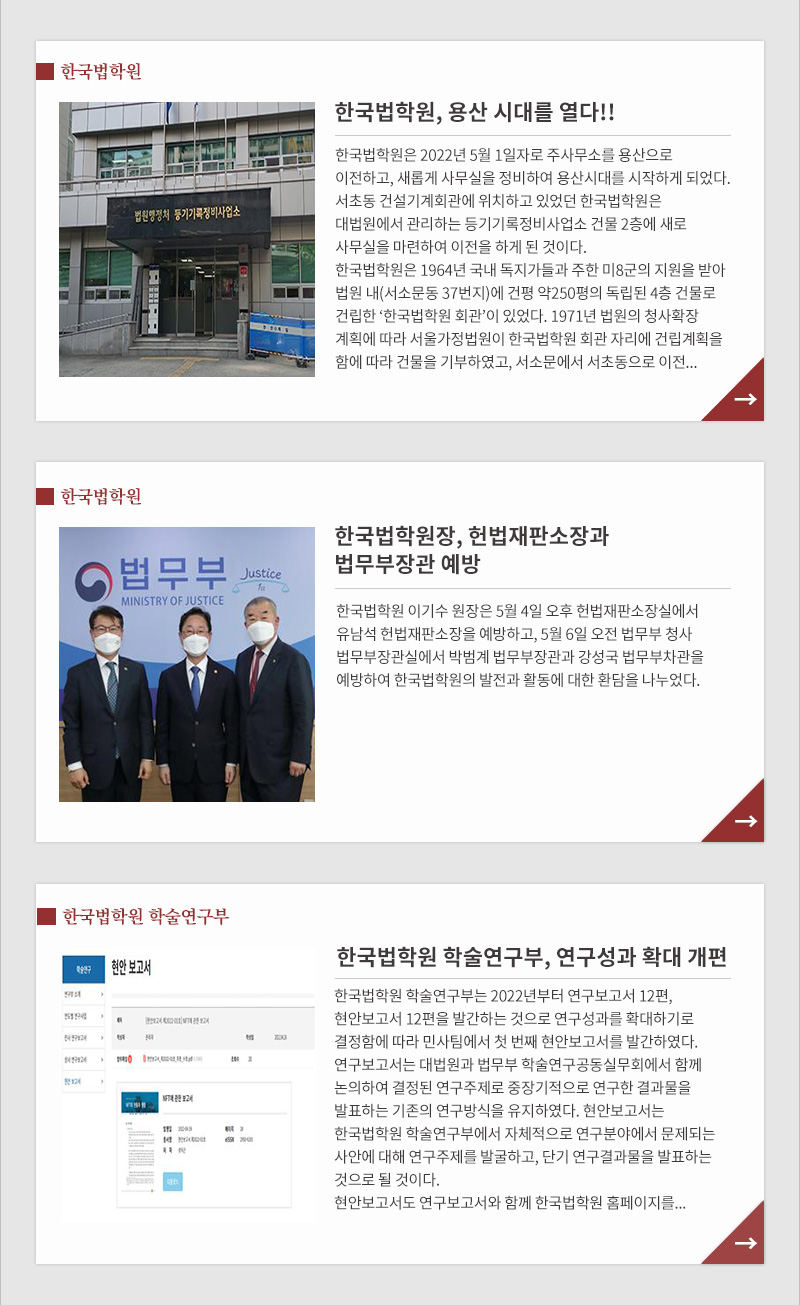
Task: Open arrow on 헌법재판소장과 법무부장관 예방 article
Action: 745,821
